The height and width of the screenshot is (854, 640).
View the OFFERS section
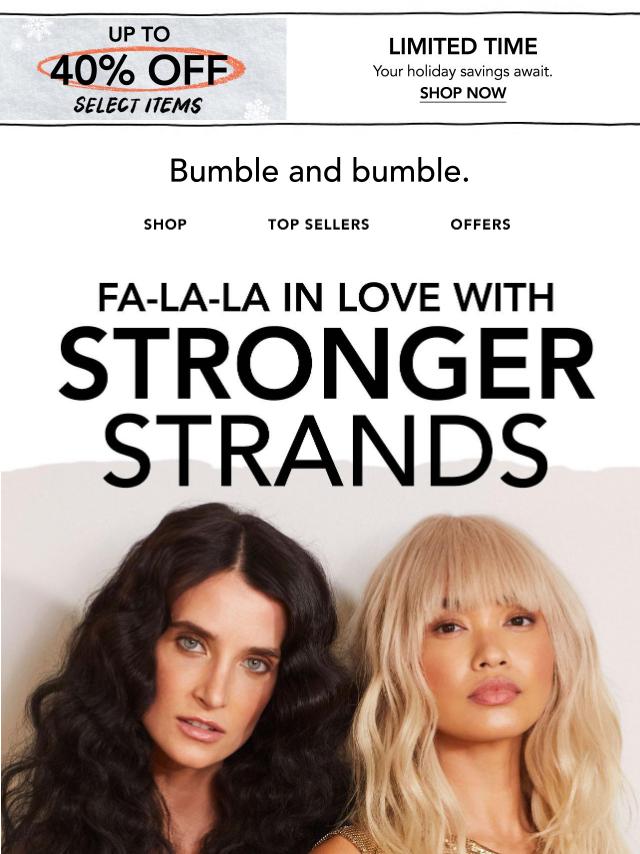coord(480,224)
